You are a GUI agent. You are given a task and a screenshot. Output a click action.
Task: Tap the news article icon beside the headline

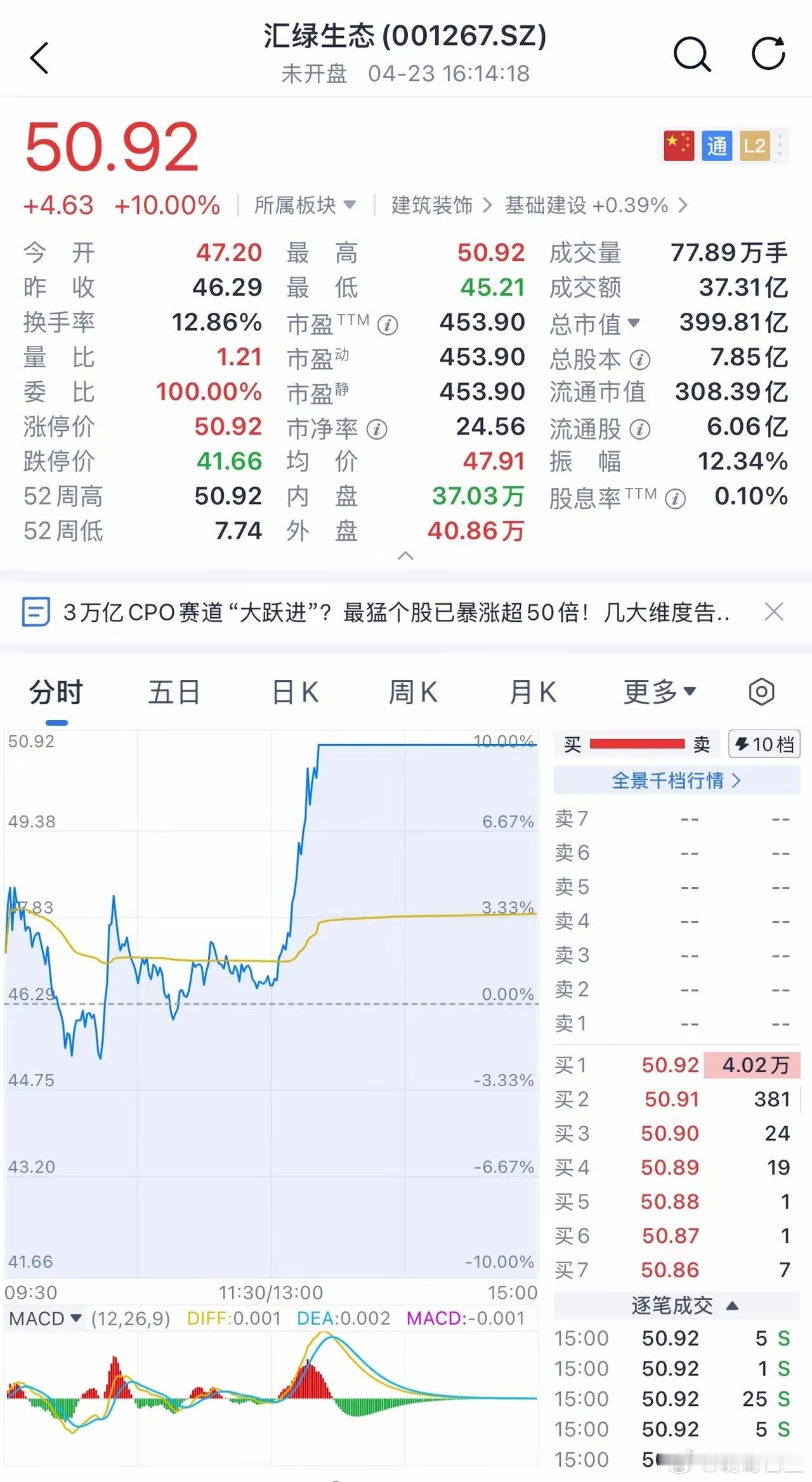37,612
